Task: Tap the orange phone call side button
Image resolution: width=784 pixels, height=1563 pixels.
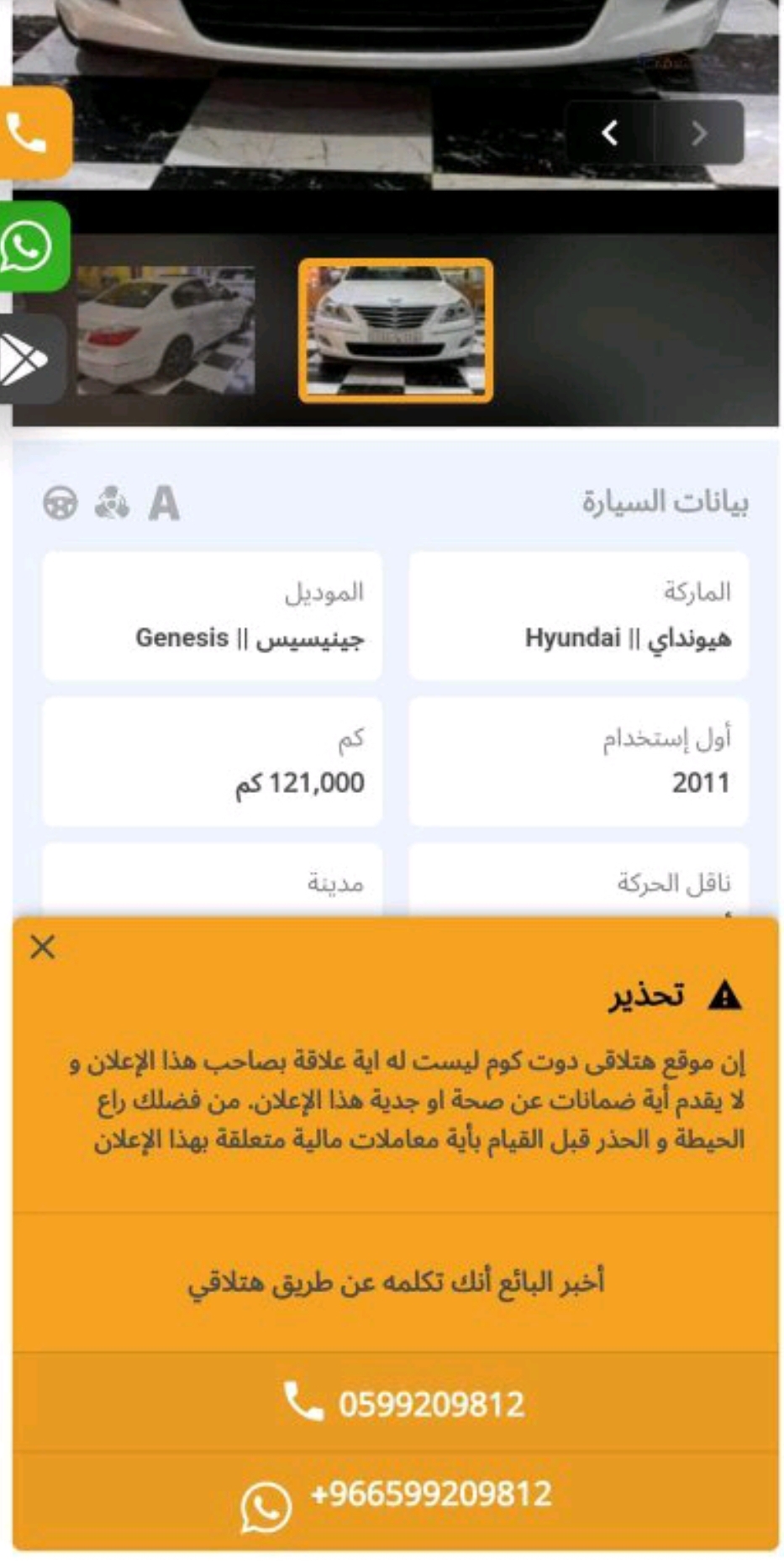Action: (32, 133)
